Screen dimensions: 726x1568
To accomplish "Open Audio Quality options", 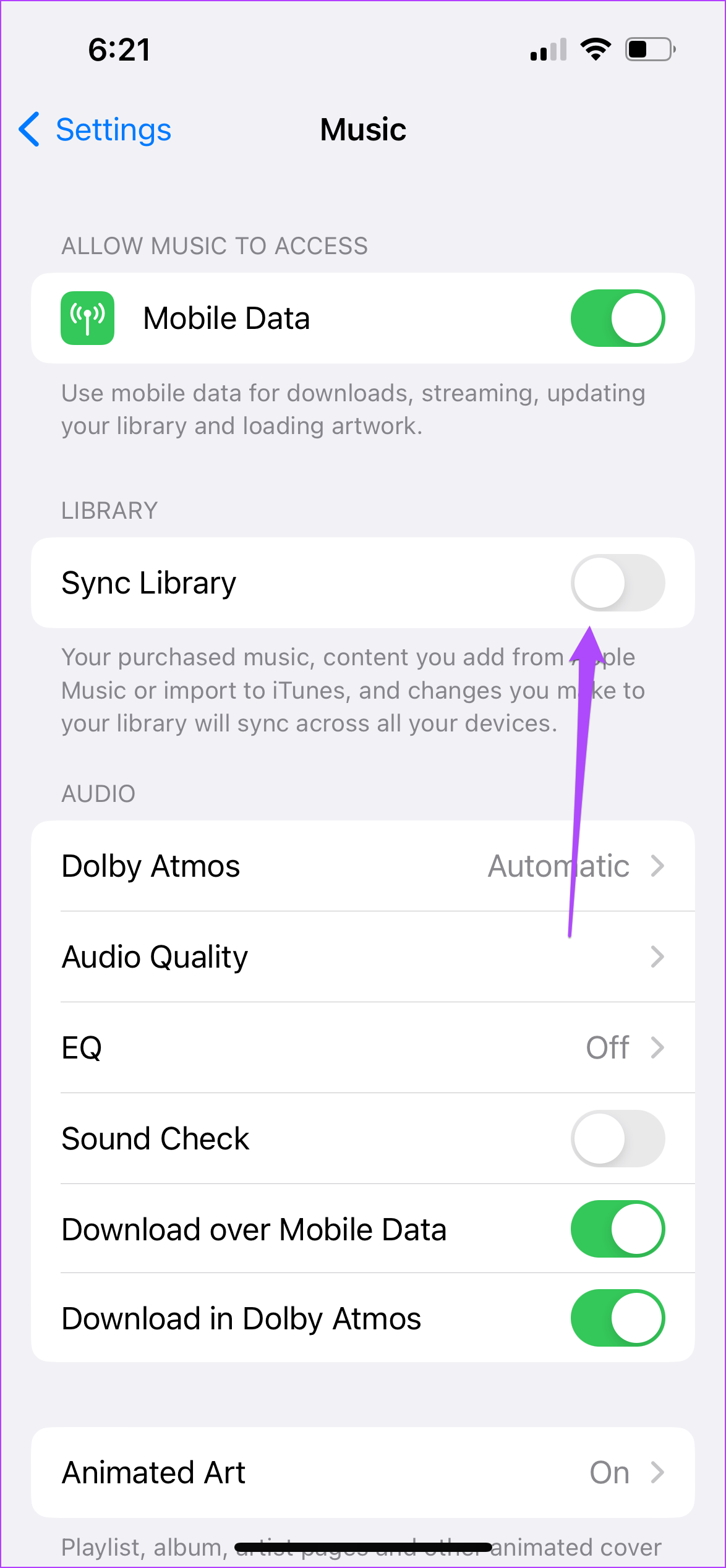I will pyautogui.click(x=363, y=957).
